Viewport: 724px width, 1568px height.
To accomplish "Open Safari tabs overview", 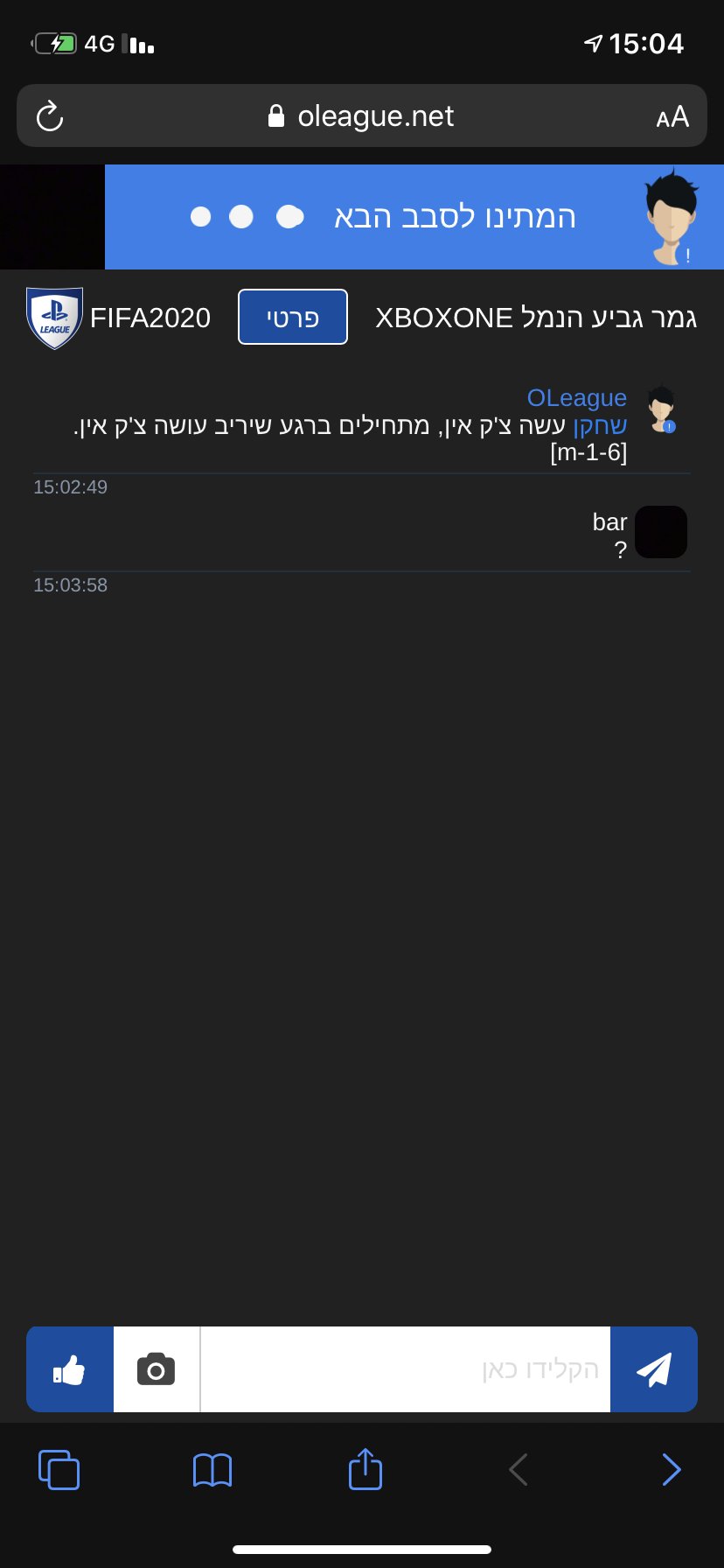I will [x=59, y=1469].
